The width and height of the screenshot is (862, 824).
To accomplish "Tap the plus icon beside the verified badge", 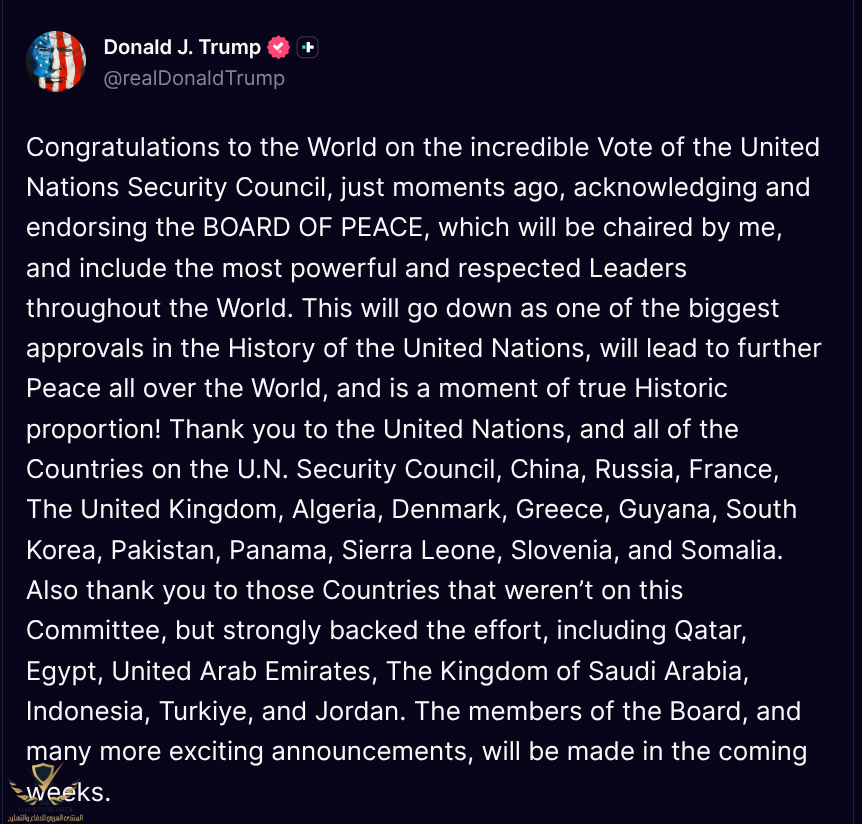I will (308, 47).
